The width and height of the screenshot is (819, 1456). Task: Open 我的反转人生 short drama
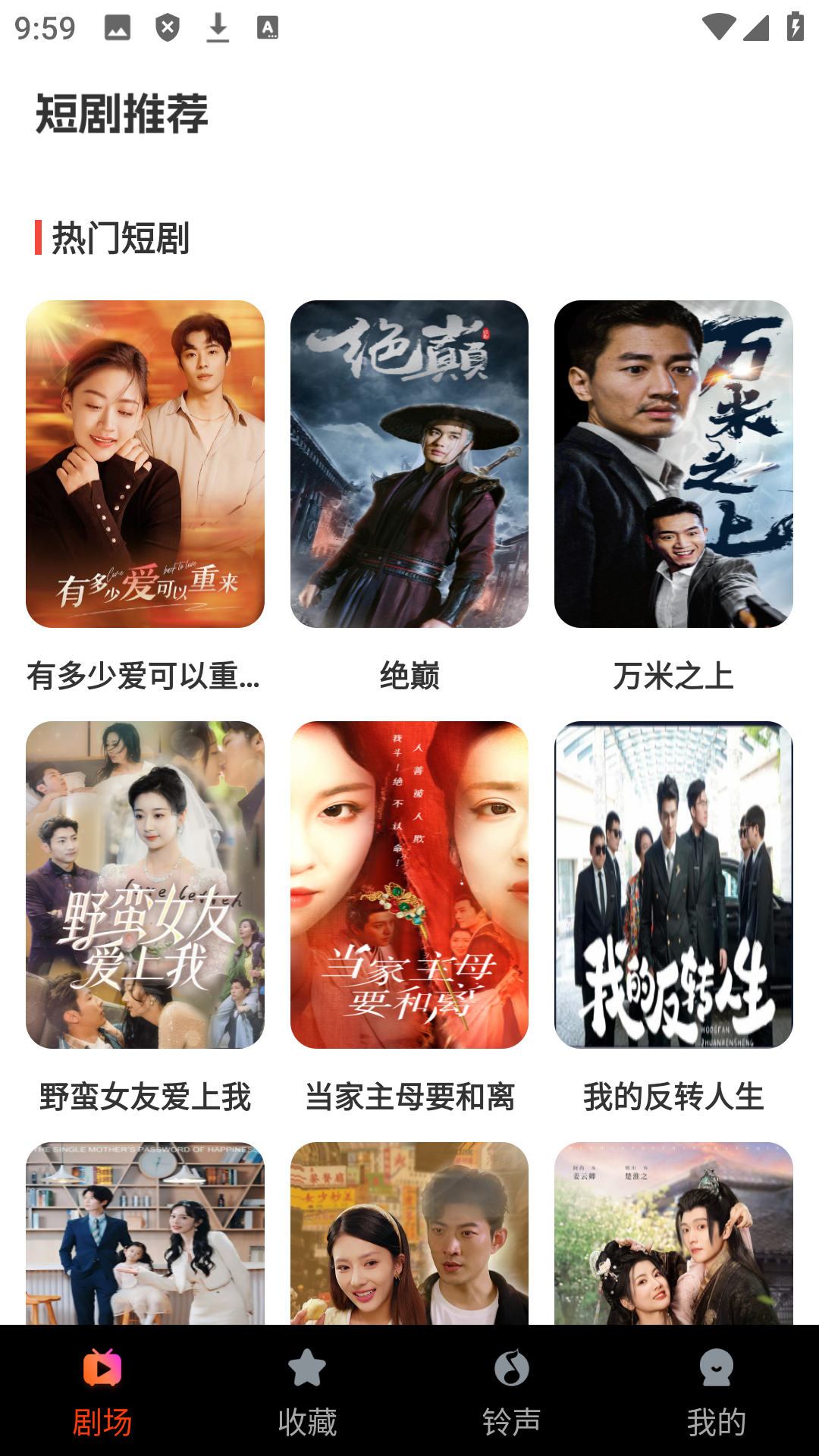[673, 885]
